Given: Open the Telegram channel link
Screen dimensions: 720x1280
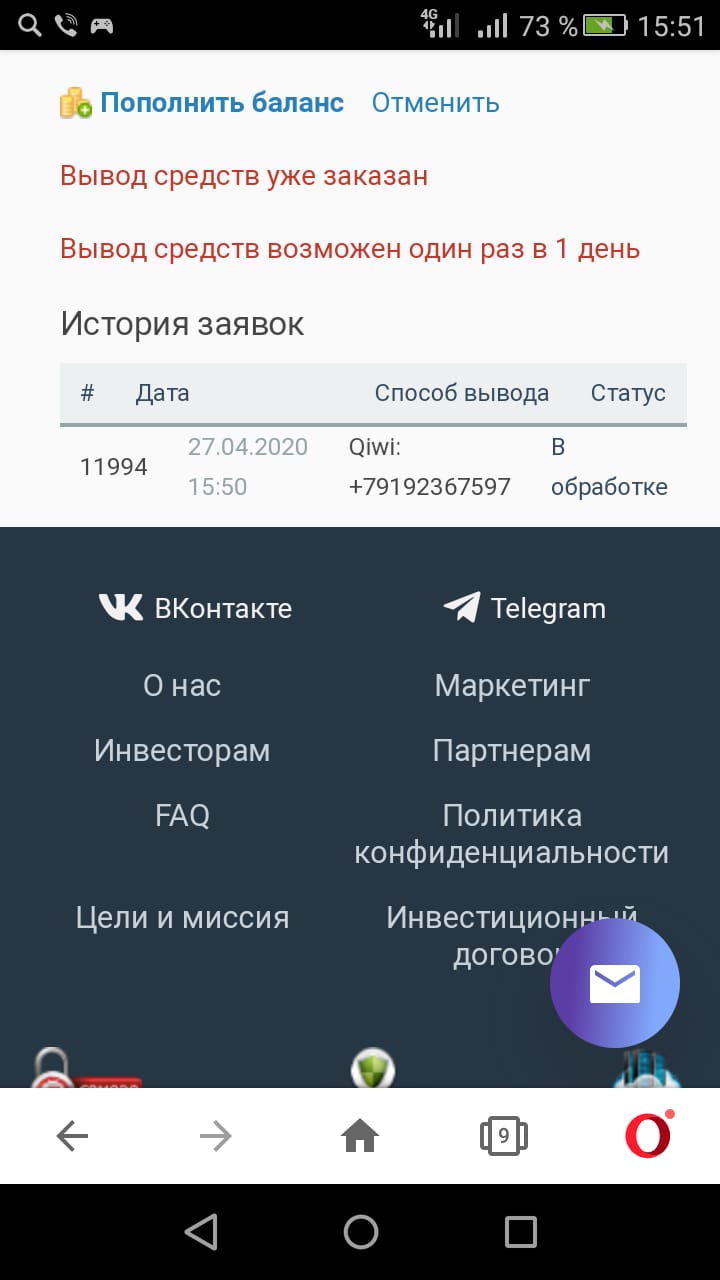Looking at the screenshot, I should pyautogui.click(x=525, y=608).
